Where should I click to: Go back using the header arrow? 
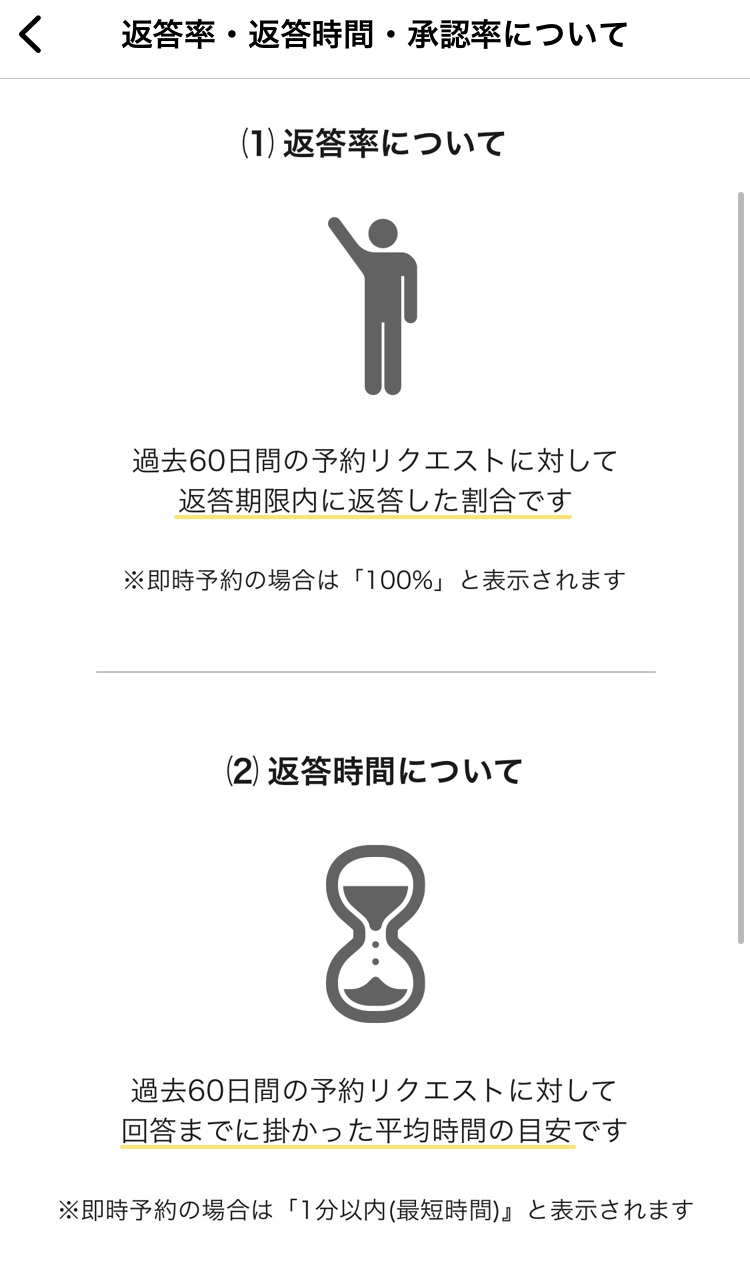[x=31, y=35]
